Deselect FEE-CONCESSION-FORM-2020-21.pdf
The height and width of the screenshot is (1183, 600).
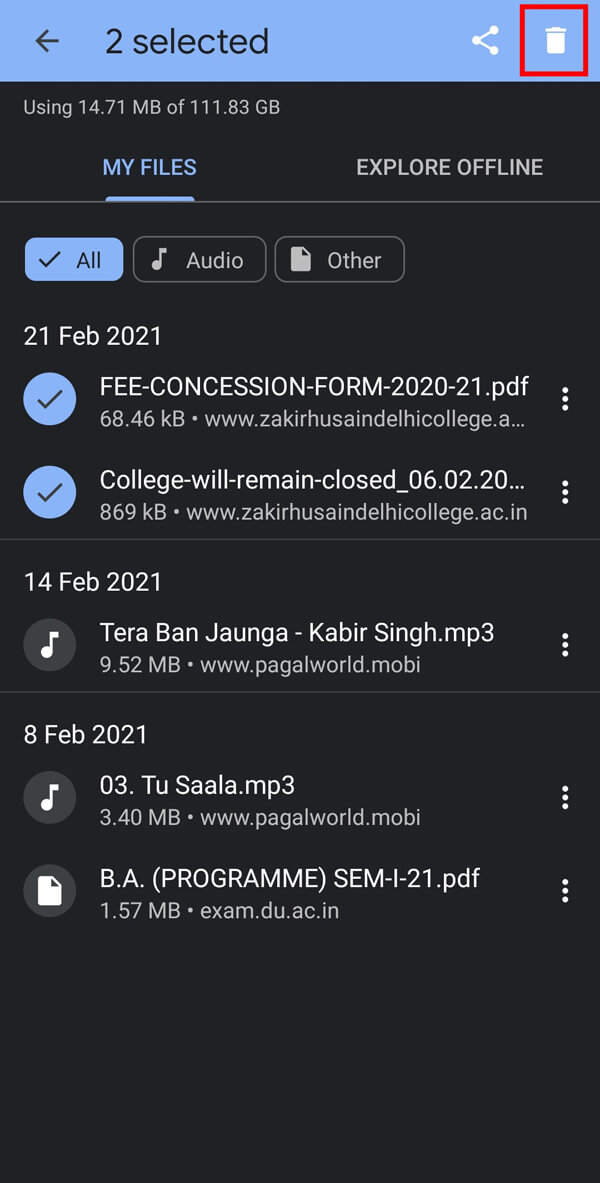point(50,400)
